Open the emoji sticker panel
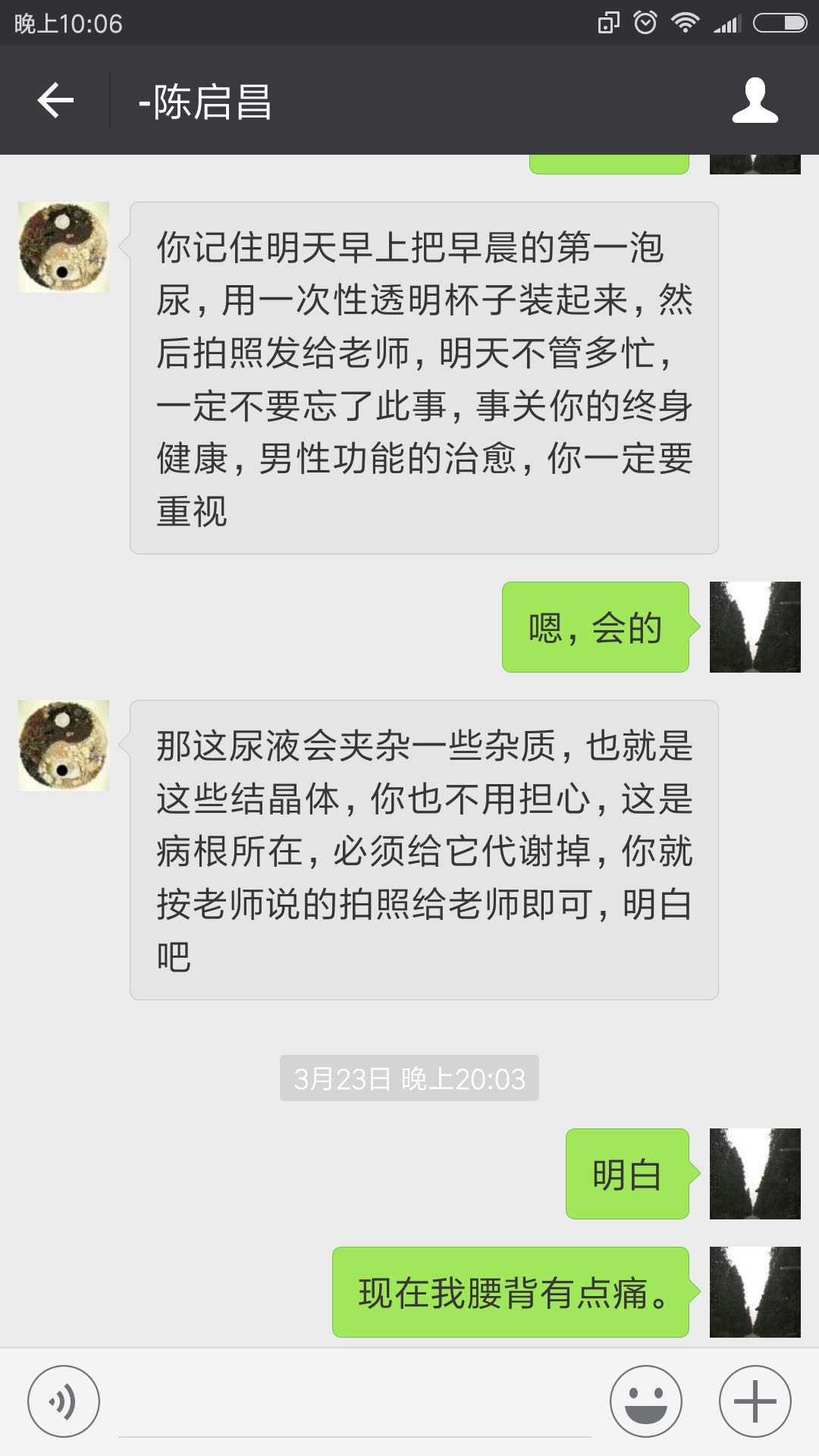The width and height of the screenshot is (819, 1456). click(645, 1401)
